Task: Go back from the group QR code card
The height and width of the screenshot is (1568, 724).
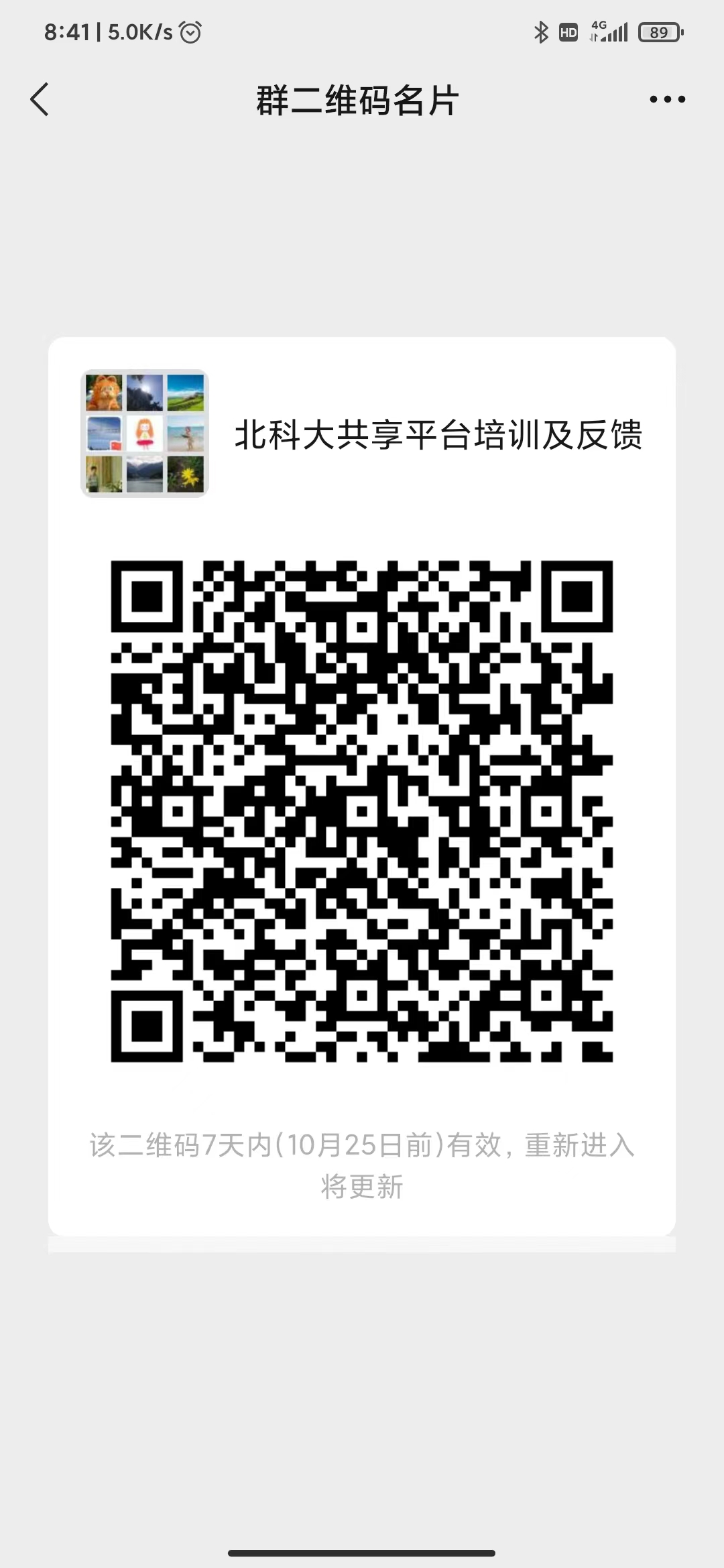Action: coord(40,99)
